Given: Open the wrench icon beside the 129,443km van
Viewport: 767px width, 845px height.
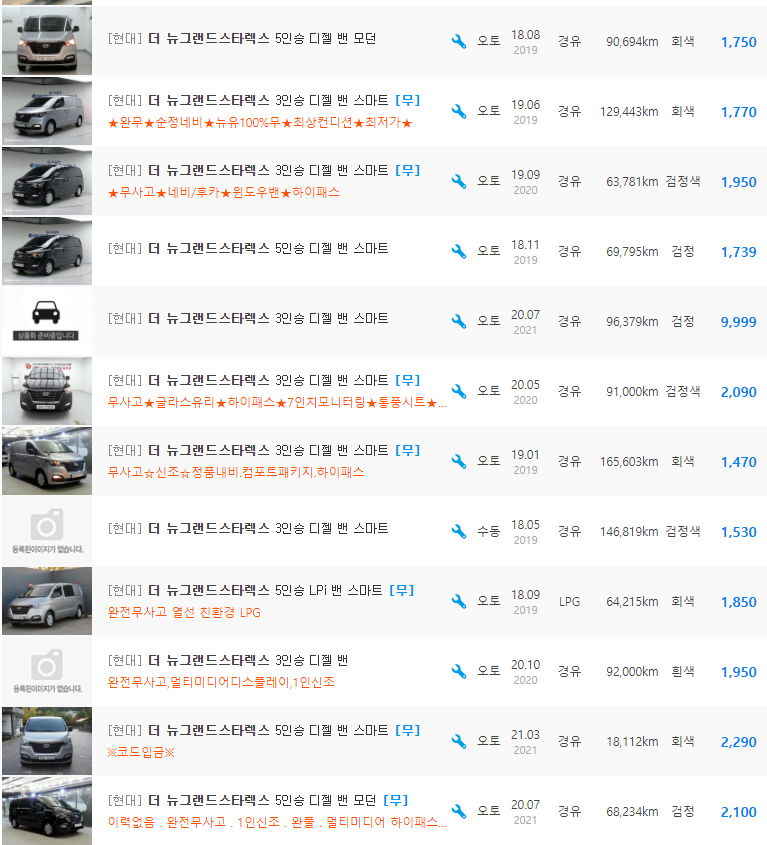Looking at the screenshot, I should click(458, 111).
